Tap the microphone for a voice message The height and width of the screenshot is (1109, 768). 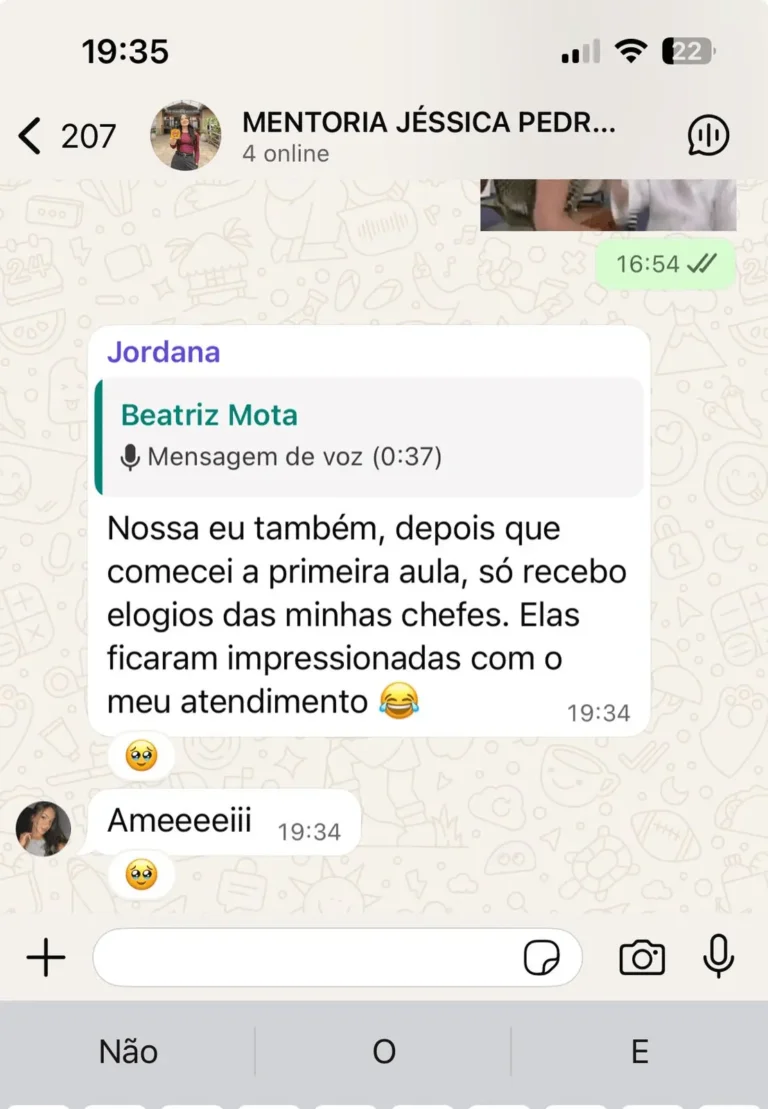pyautogui.click(x=718, y=957)
